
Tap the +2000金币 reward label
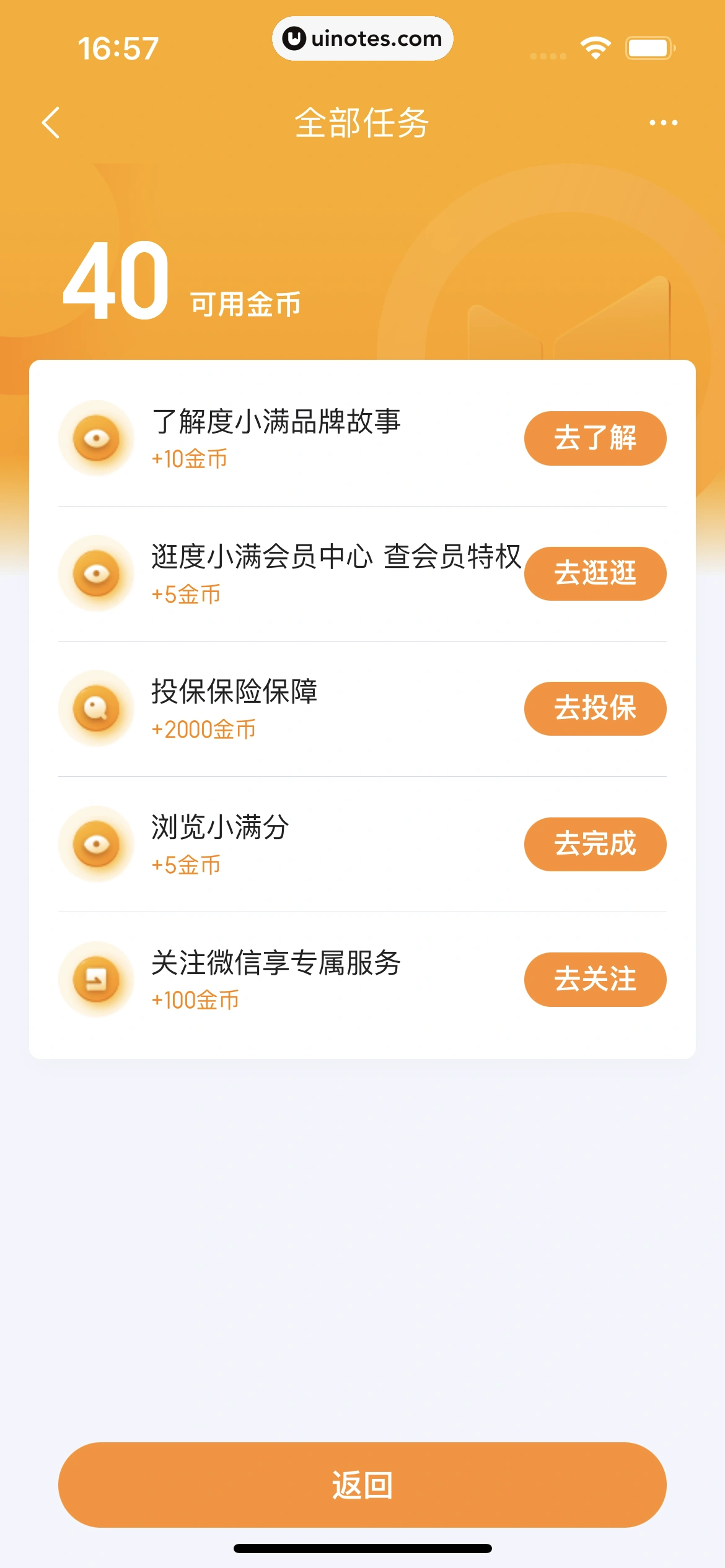[204, 730]
